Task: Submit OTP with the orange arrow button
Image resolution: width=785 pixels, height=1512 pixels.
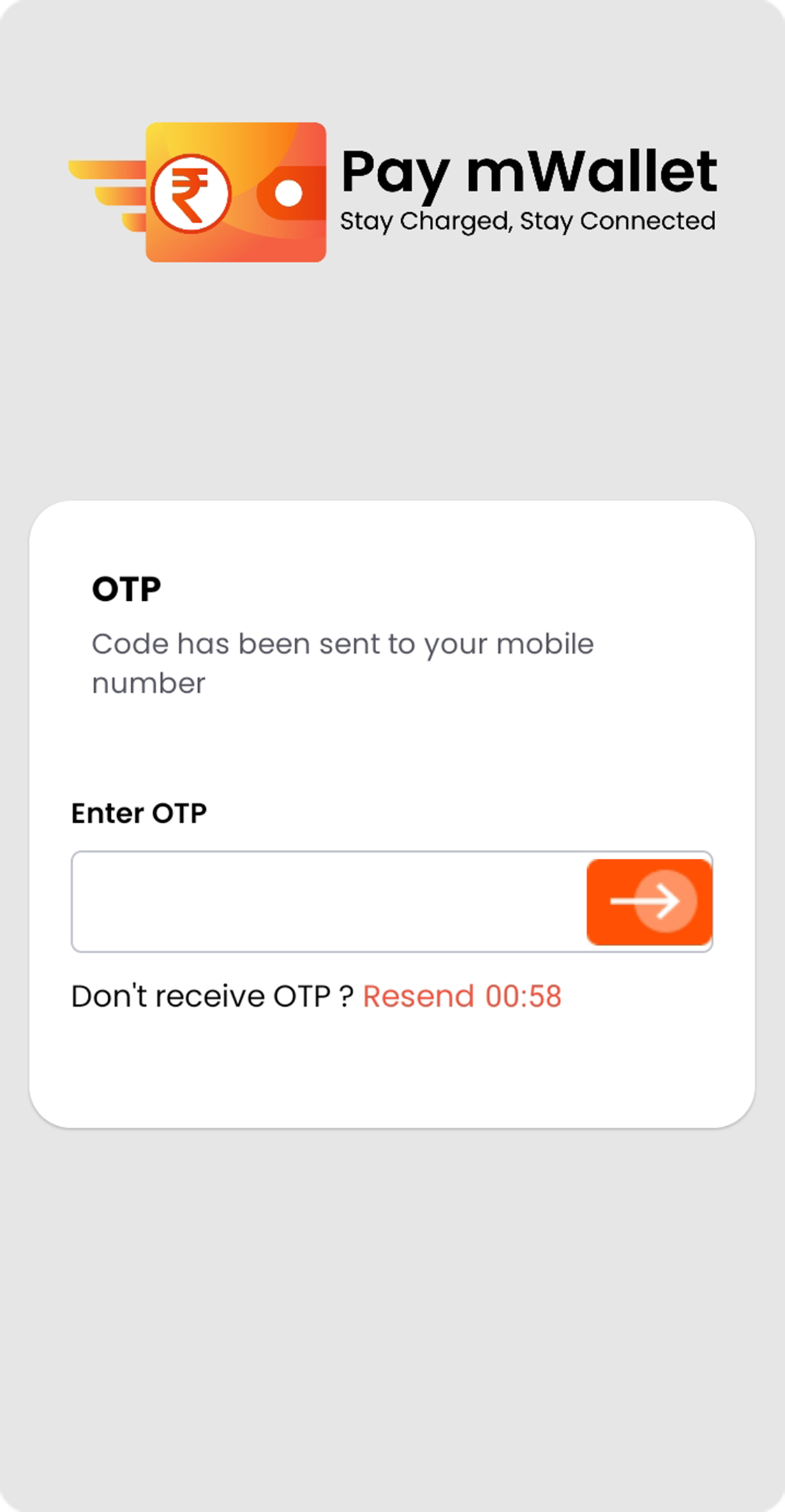Action: coord(649,901)
